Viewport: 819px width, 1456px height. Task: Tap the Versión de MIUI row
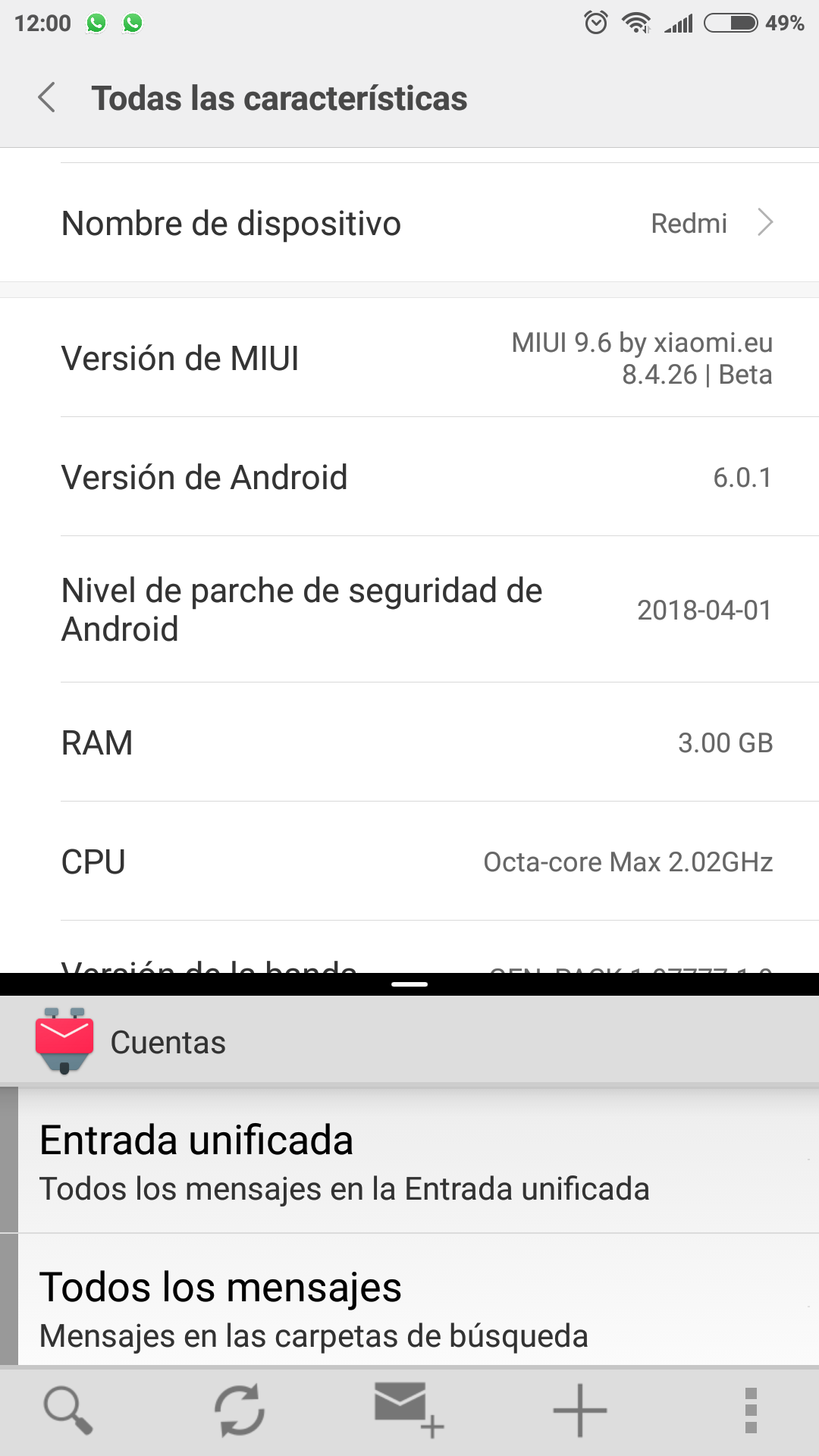tap(409, 358)
